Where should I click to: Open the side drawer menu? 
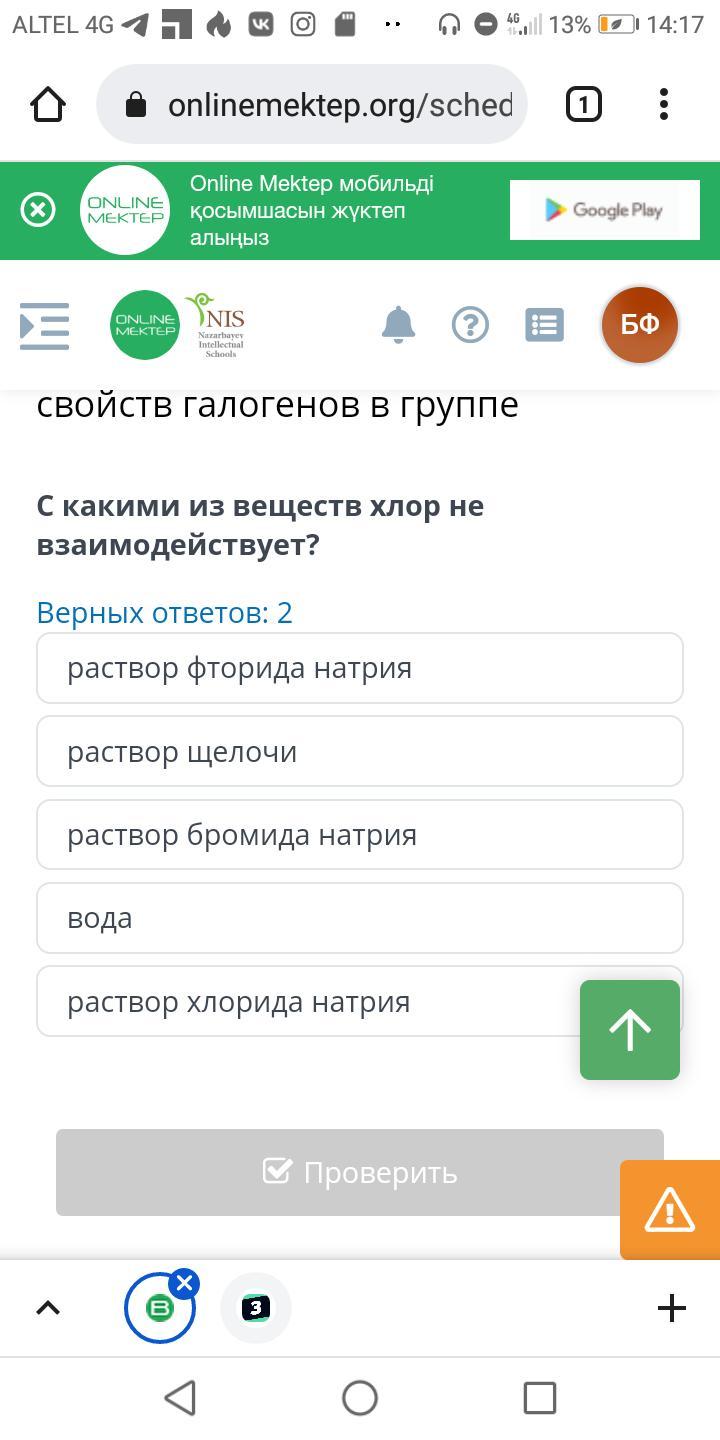click(x=45, y=325)
